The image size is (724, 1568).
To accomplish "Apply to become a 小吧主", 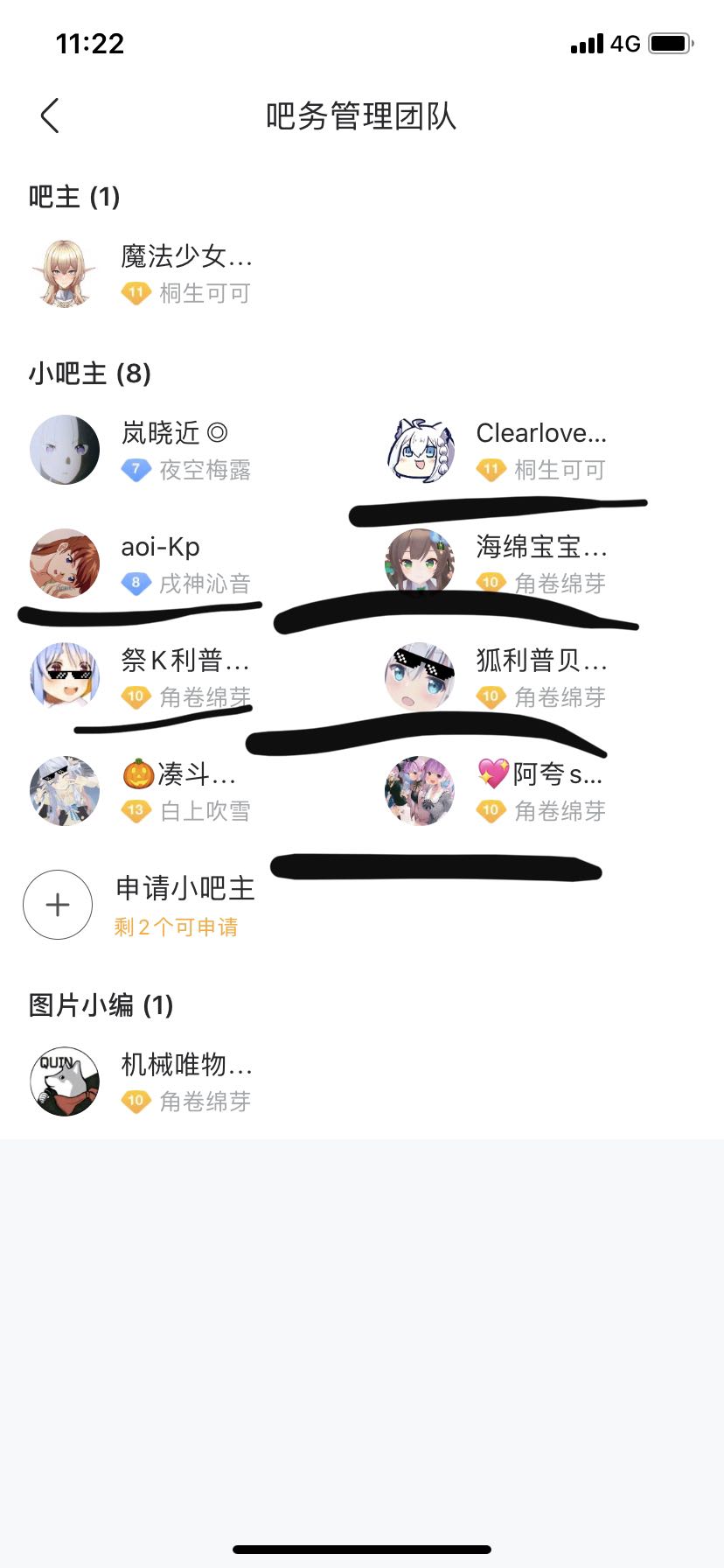I will point(140,905).
